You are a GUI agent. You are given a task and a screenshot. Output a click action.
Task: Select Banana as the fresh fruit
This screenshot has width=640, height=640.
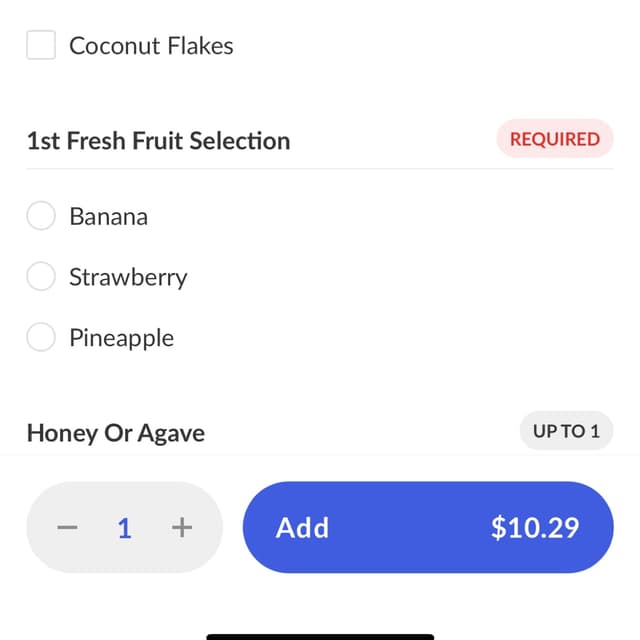pos(41,216)
